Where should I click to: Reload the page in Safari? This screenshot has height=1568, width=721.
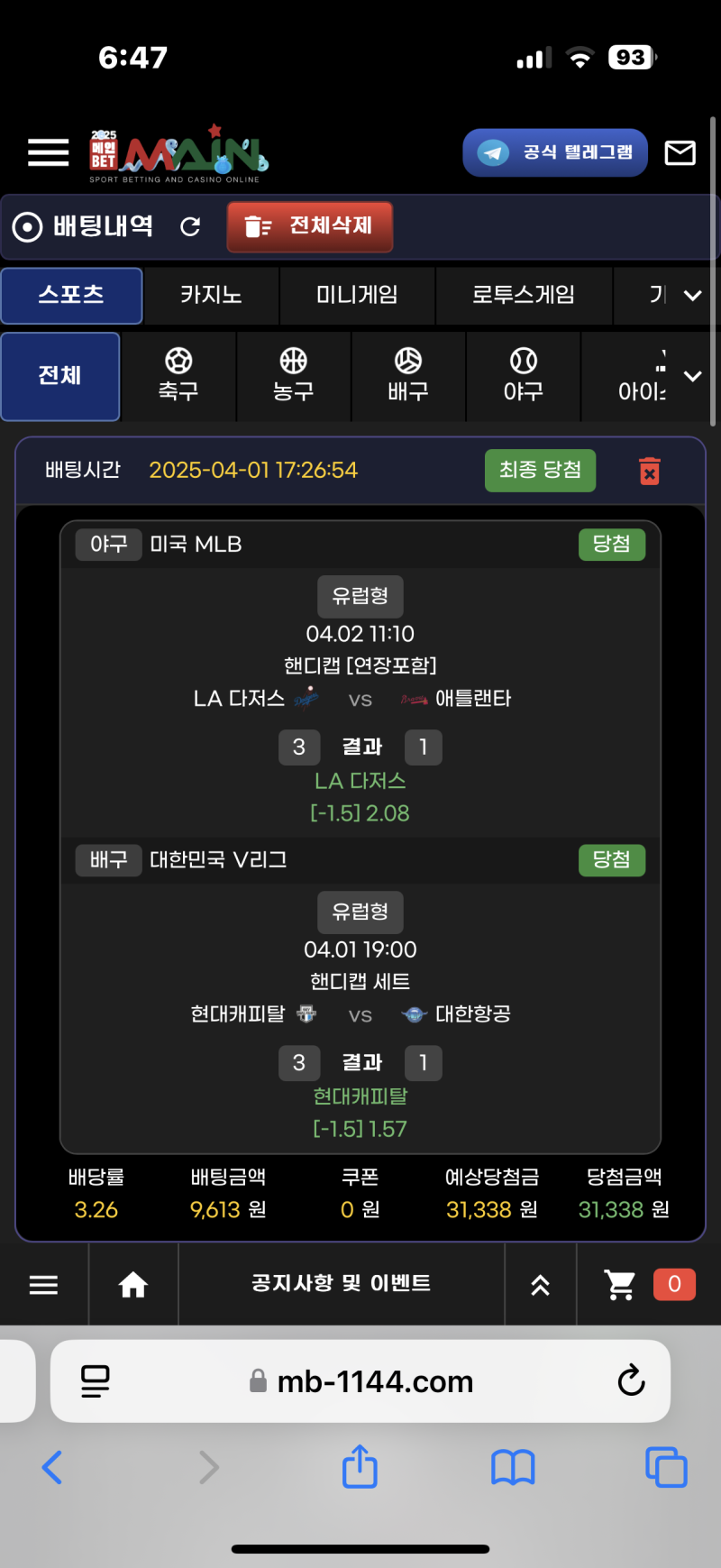(x=631, y=1380)
